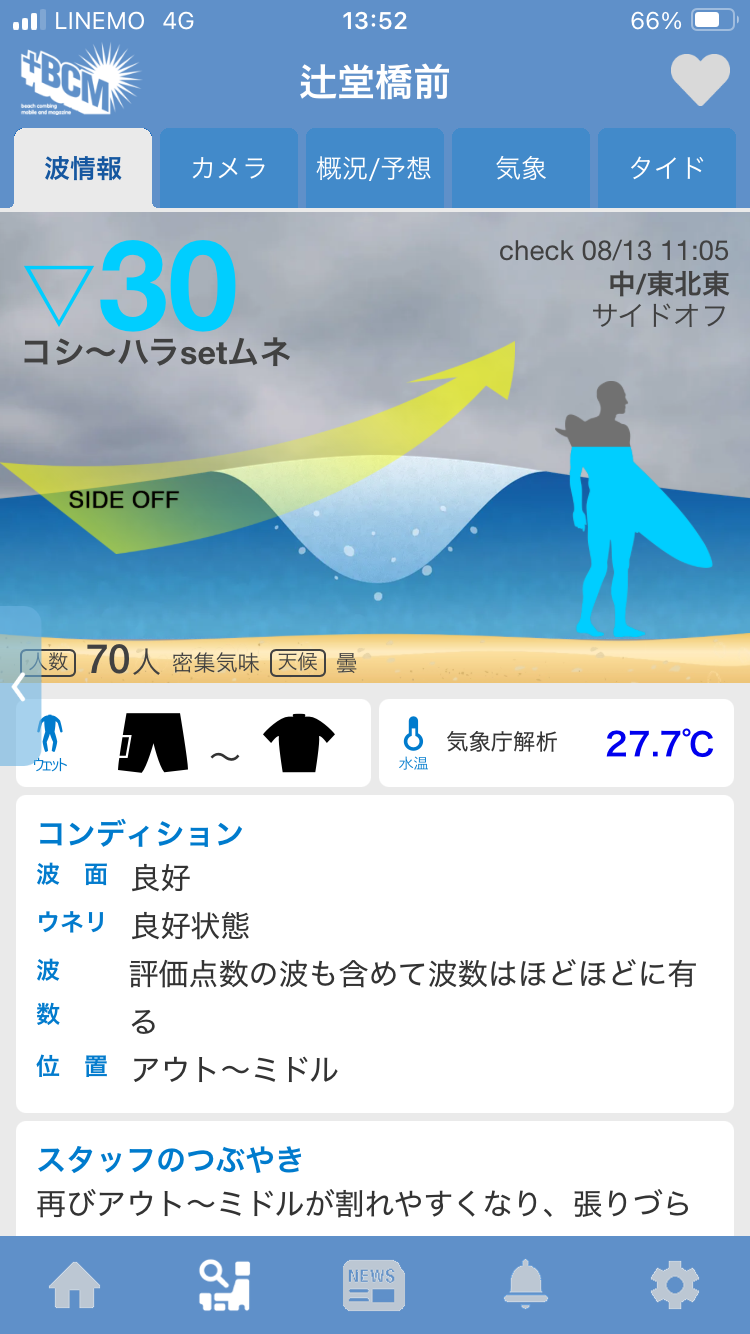Screen dimensions: 750x1334
Task: Open the 概況/予想 tab
Action: pyautogui.click(x=374, y=168)
